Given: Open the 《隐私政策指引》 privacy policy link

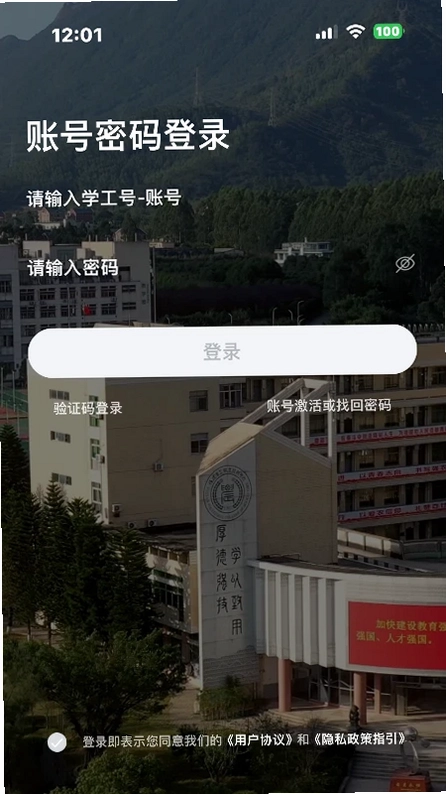Looking at the screenshot, I should 360,739.
